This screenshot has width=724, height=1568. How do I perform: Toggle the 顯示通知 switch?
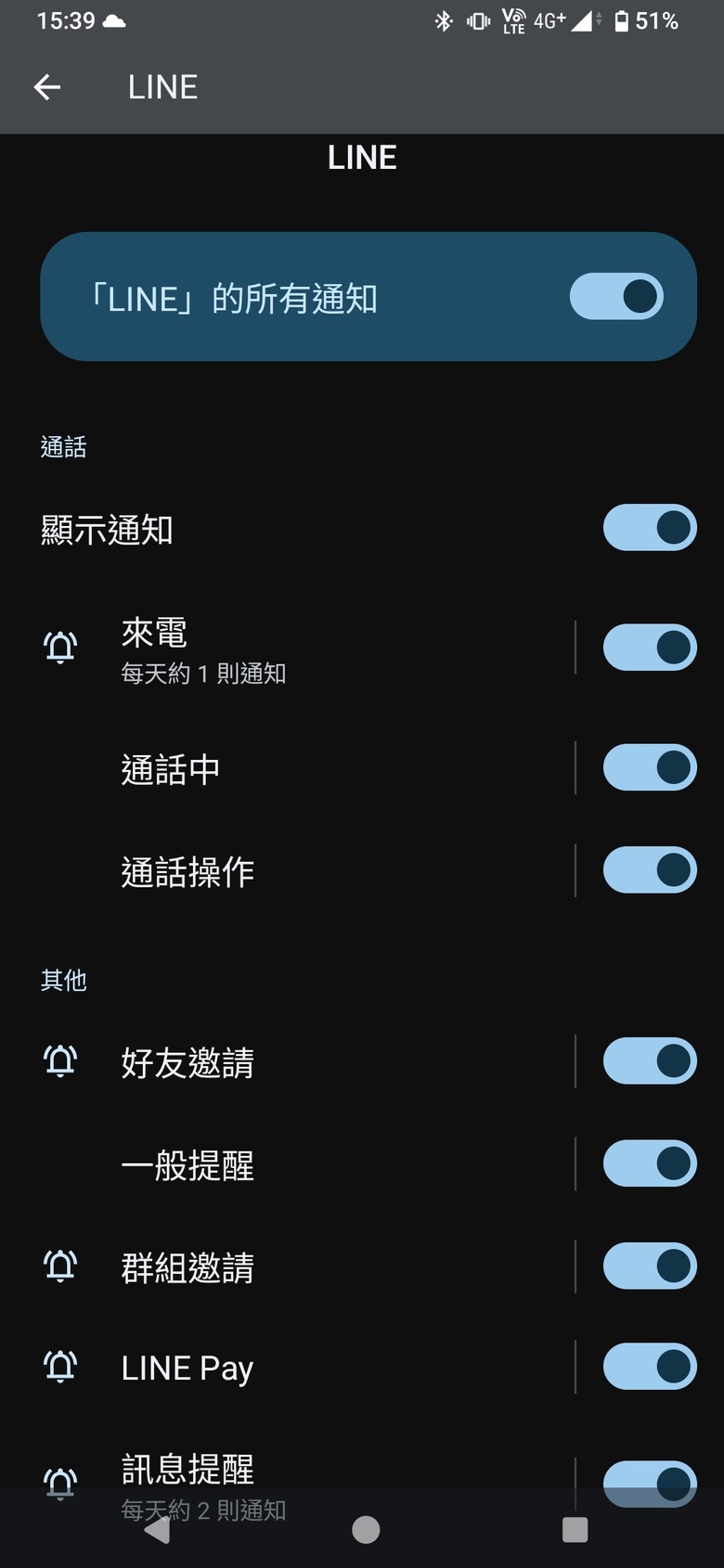650,527
